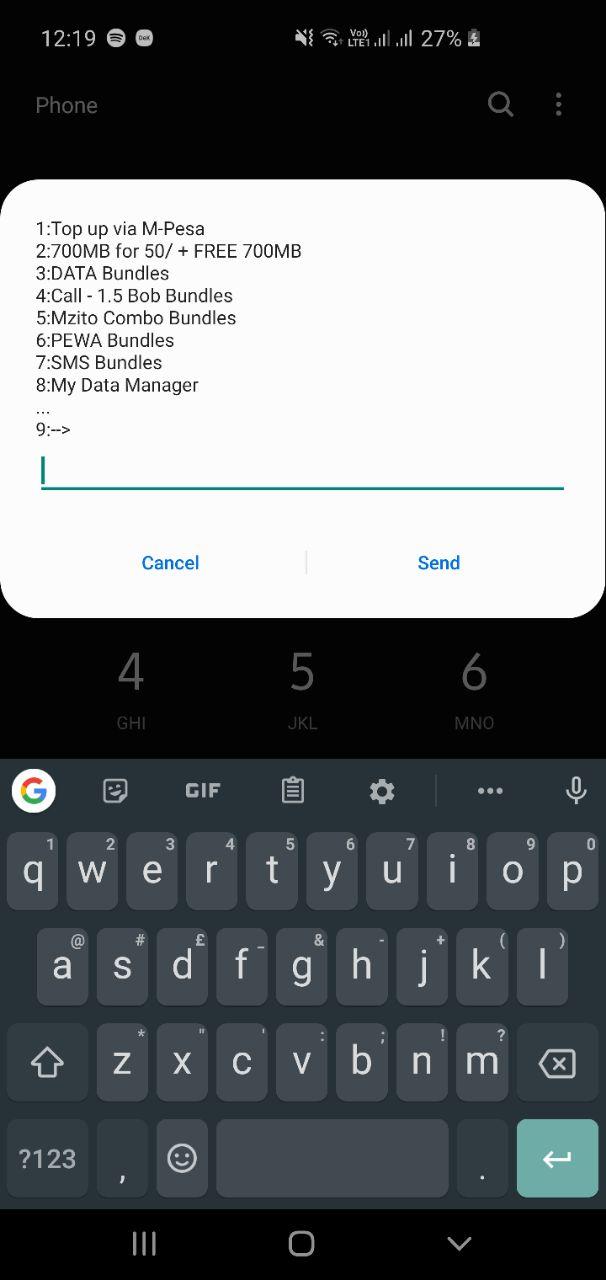Open the emoji keyboard
Image resolution: width=606 pixels, height=1280 pixels.
pyautogui.click(x=181, y=1158)
